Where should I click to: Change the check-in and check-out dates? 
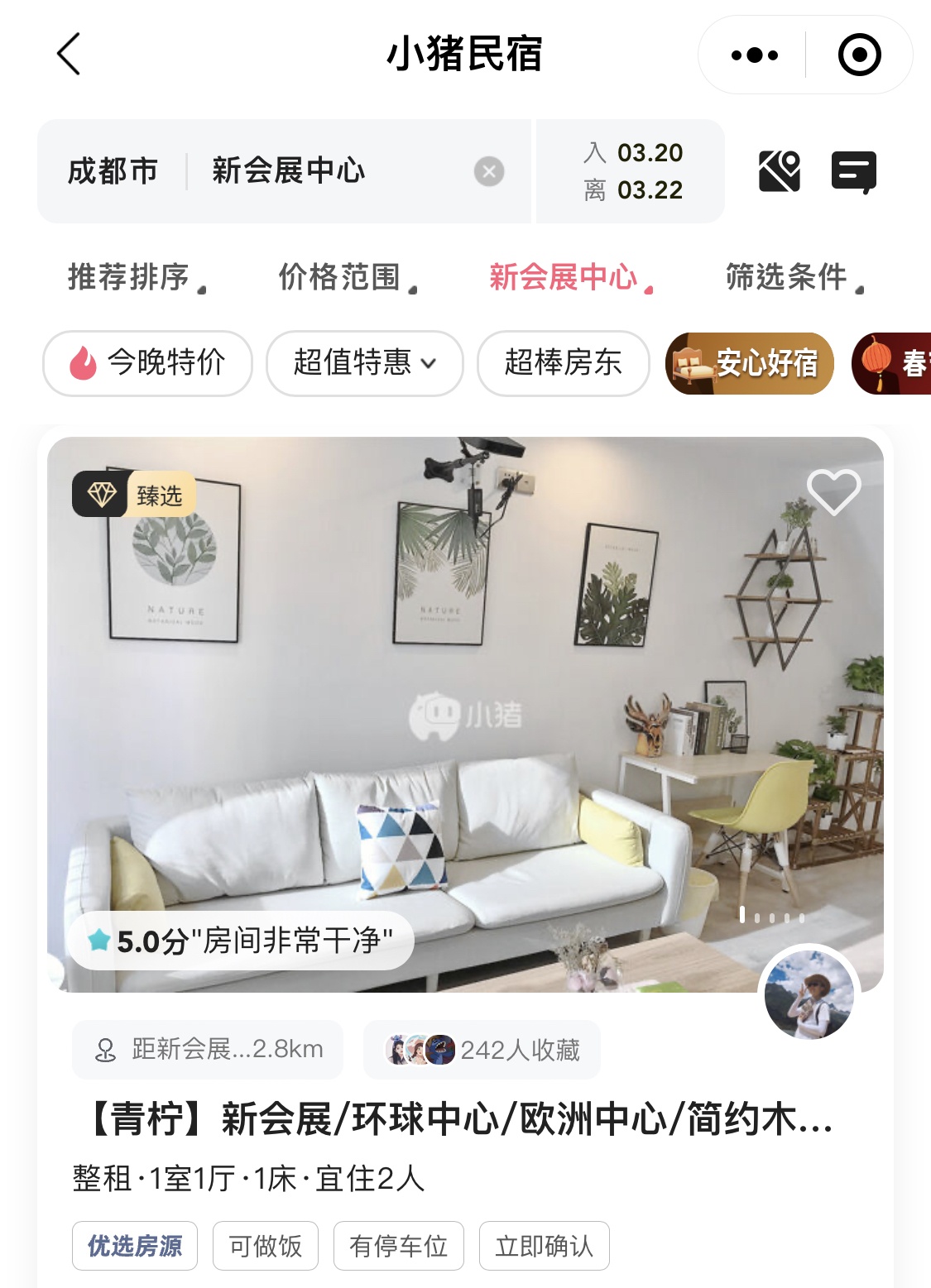[x=633, y=171]
